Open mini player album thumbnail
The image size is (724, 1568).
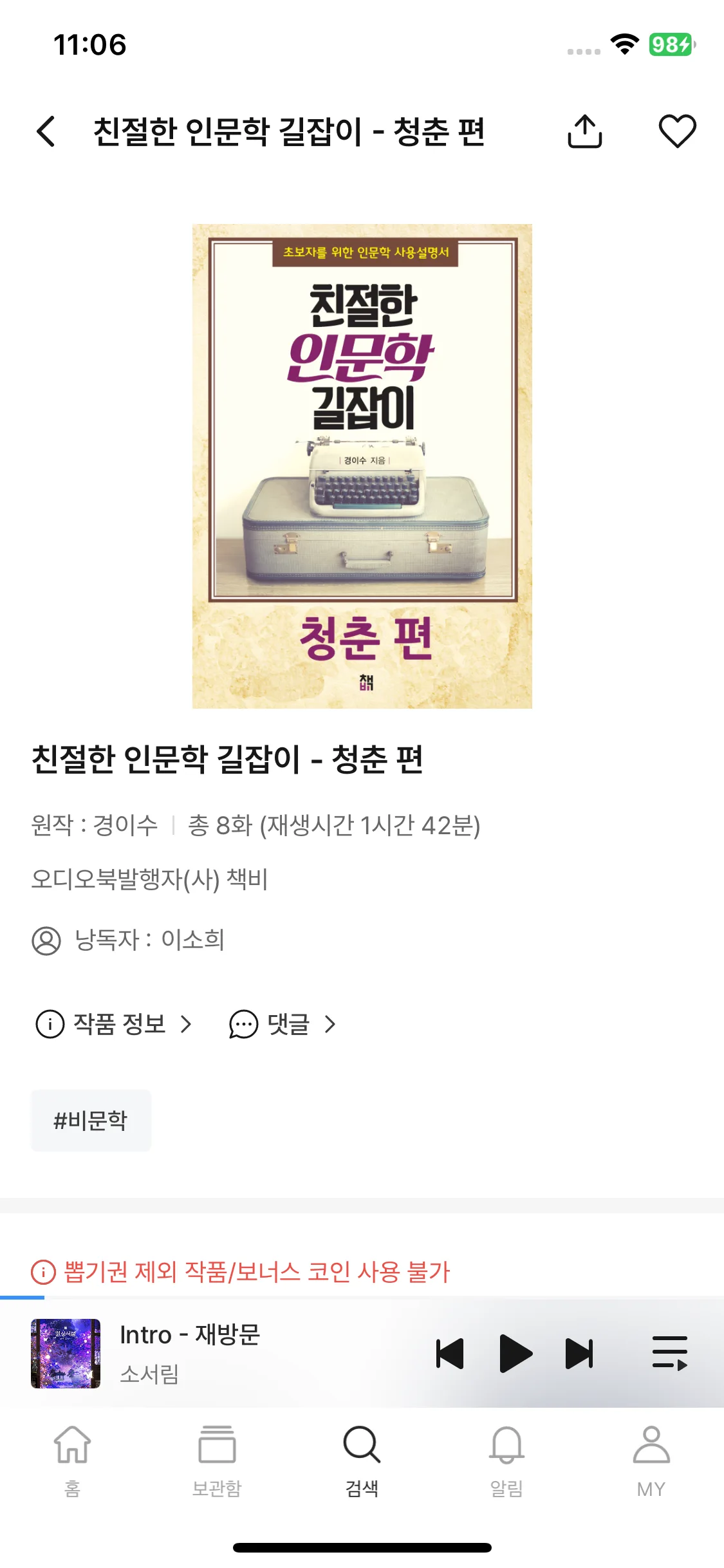(66, 1354)
